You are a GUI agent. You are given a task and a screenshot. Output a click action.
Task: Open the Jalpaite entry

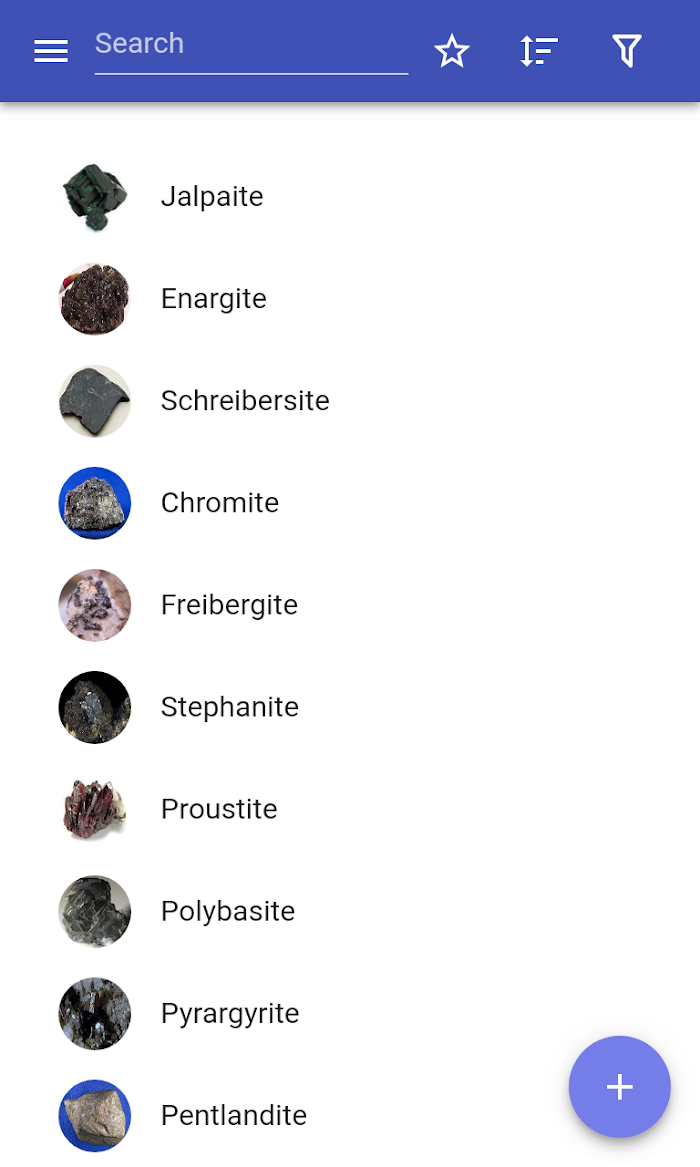tap(350, 196)
